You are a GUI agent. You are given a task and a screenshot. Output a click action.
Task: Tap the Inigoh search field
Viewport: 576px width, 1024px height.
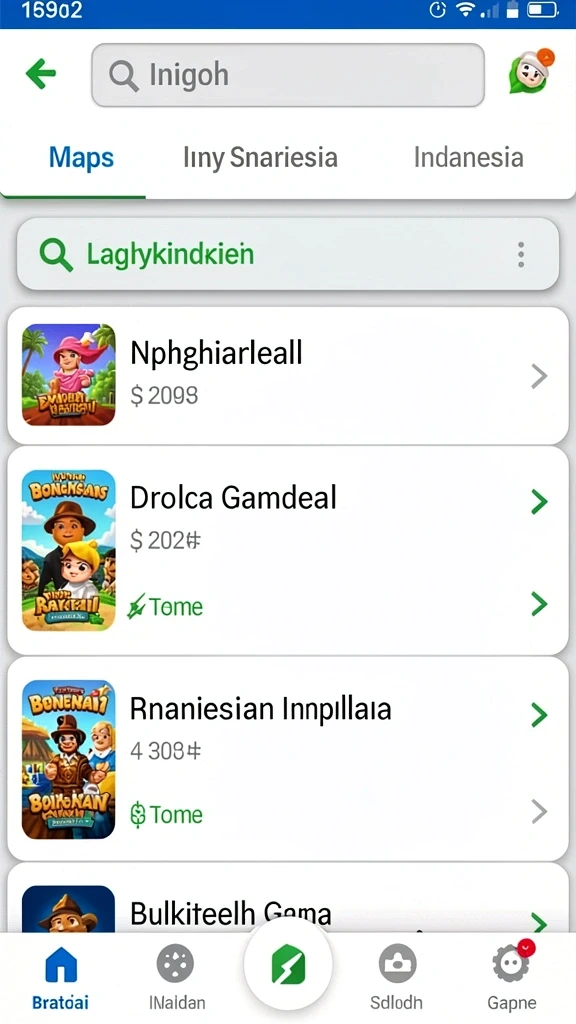coord(287,75)
